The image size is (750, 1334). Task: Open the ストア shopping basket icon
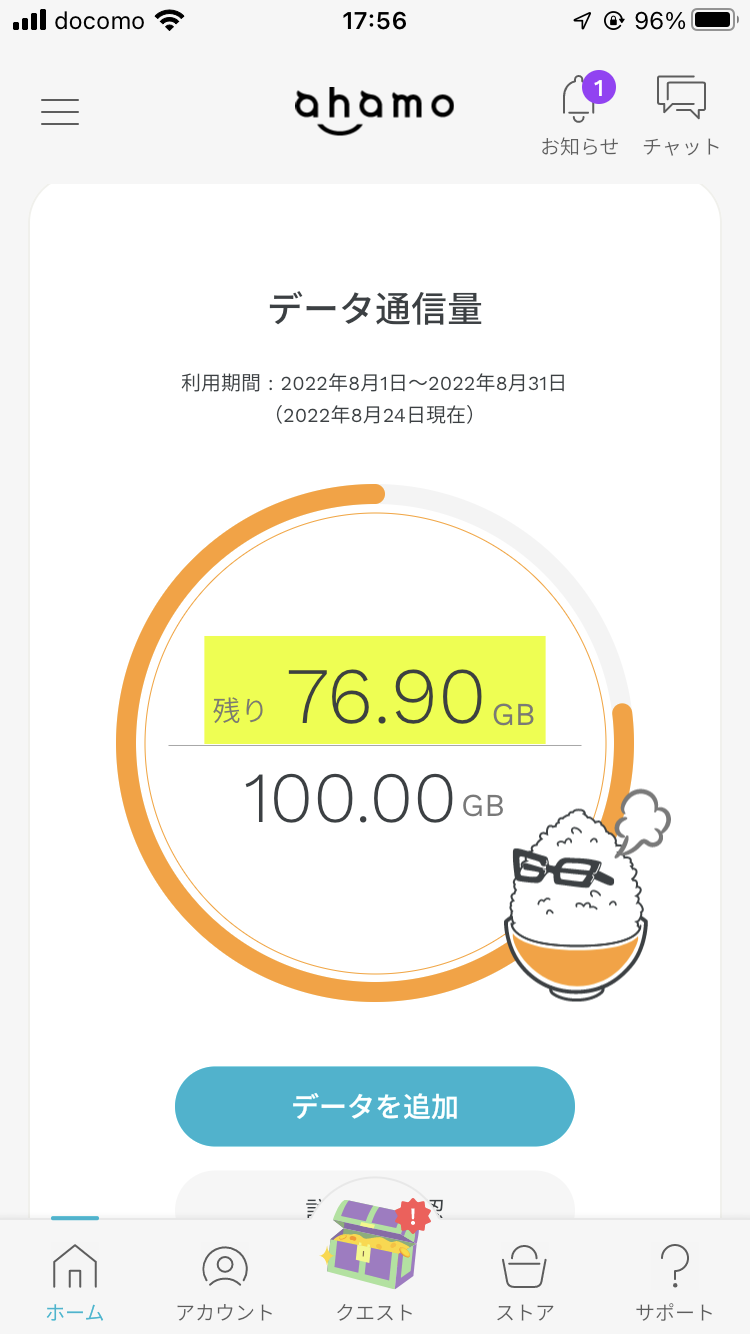click(524, 1267)
